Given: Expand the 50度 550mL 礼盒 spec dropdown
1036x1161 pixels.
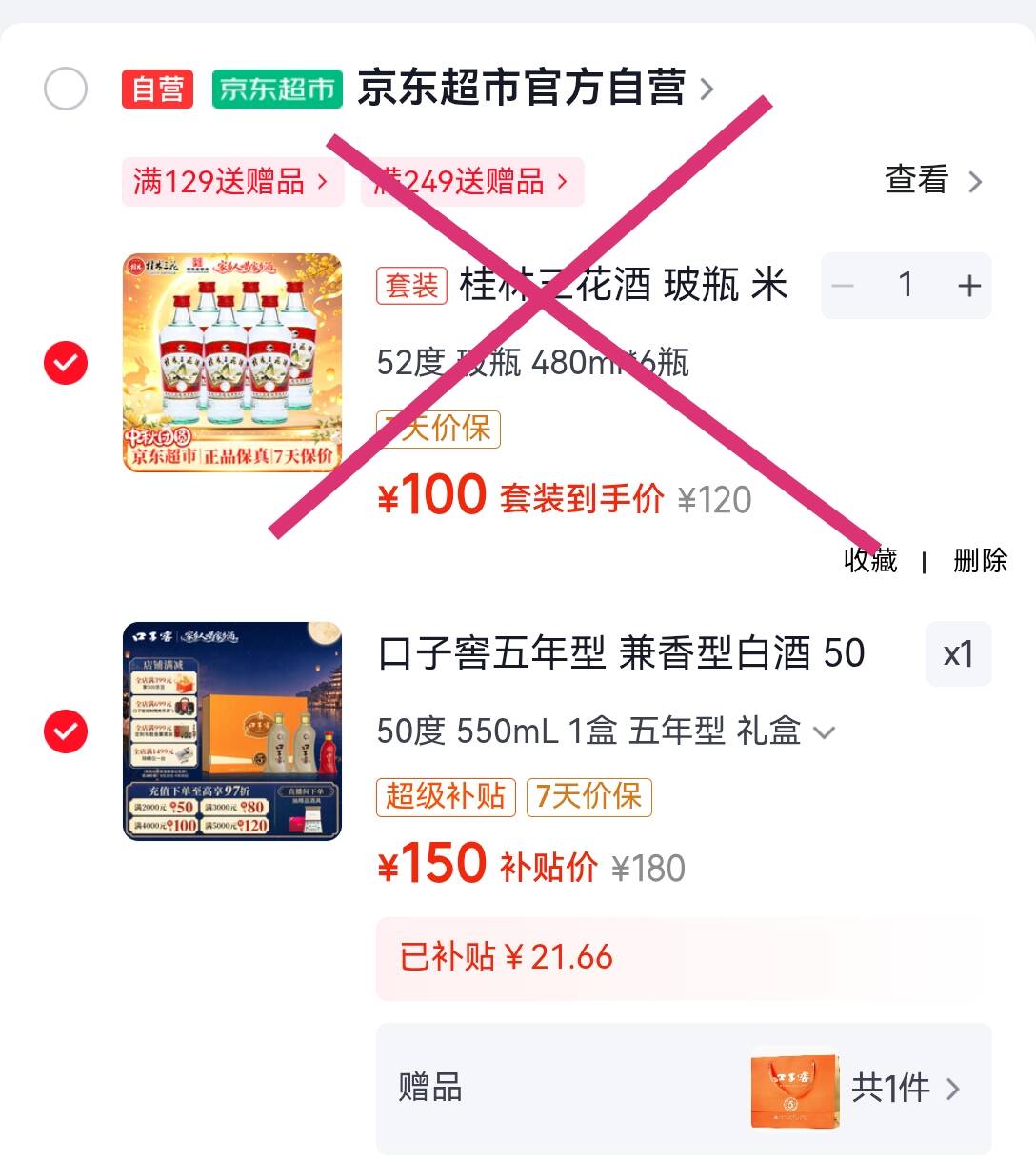Looking at the screenshot, I should pos(606,731).
